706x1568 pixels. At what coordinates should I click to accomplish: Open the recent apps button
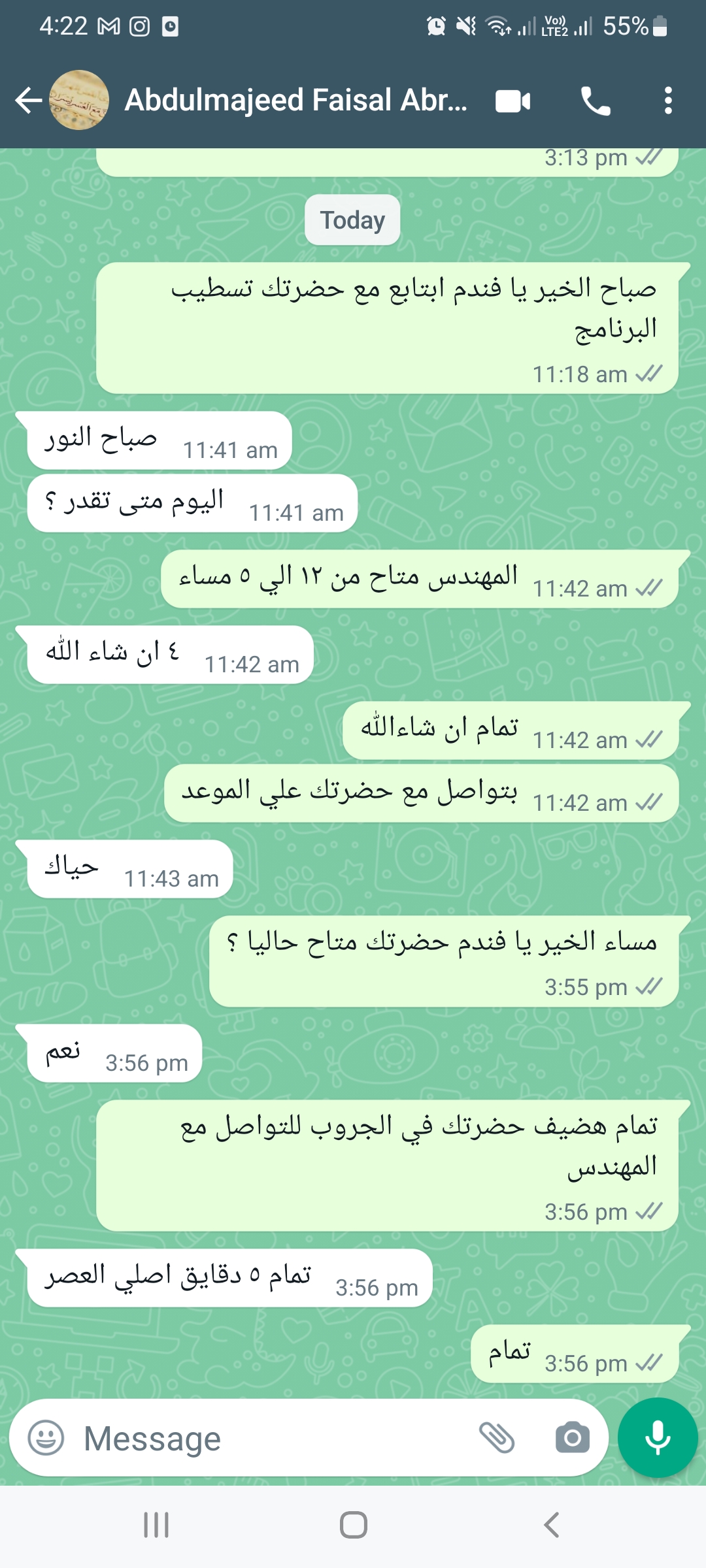[x=156, y=1526]
